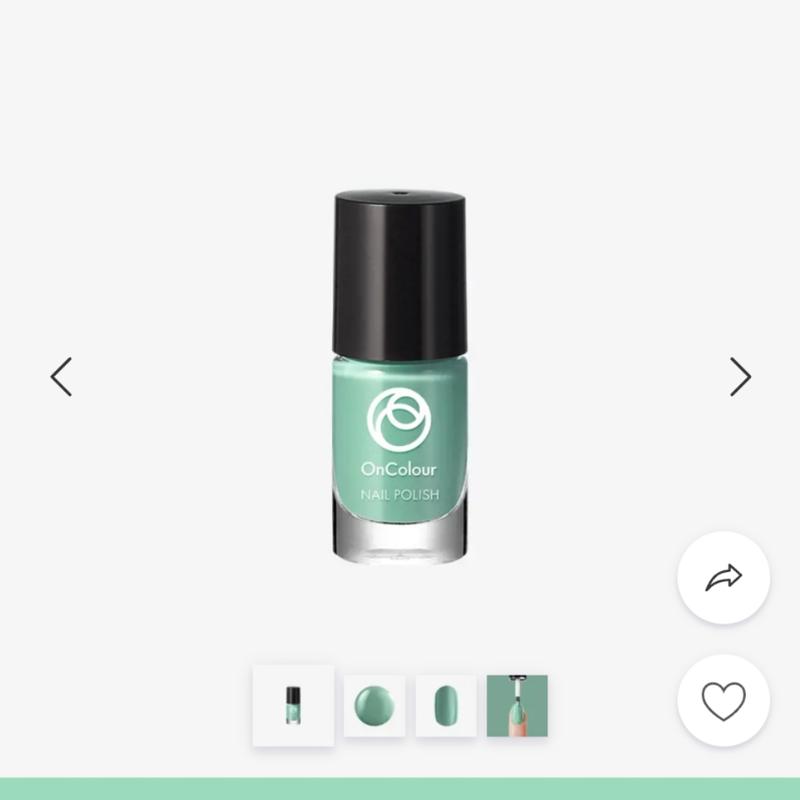Select the bottle thumbnail image
The width and height of the screenshot is (800, 800).
click(x=293, y=705)
